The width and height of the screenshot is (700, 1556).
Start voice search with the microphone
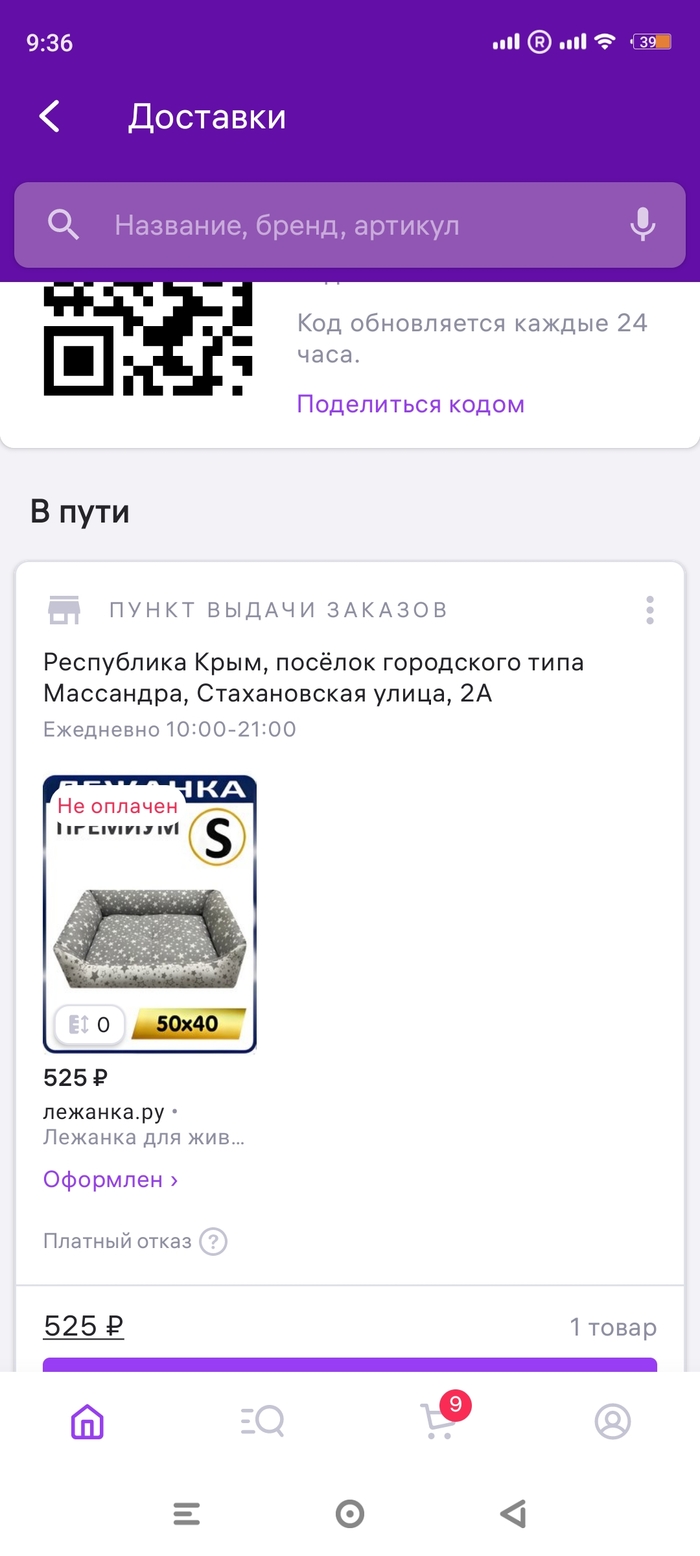(643, 225)
